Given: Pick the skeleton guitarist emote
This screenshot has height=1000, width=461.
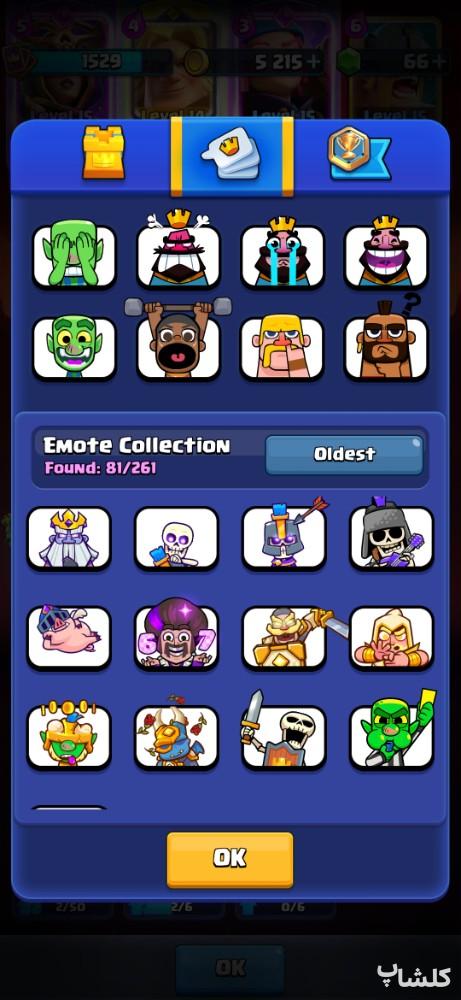Looking at the screenshot, I should (391, 534).
